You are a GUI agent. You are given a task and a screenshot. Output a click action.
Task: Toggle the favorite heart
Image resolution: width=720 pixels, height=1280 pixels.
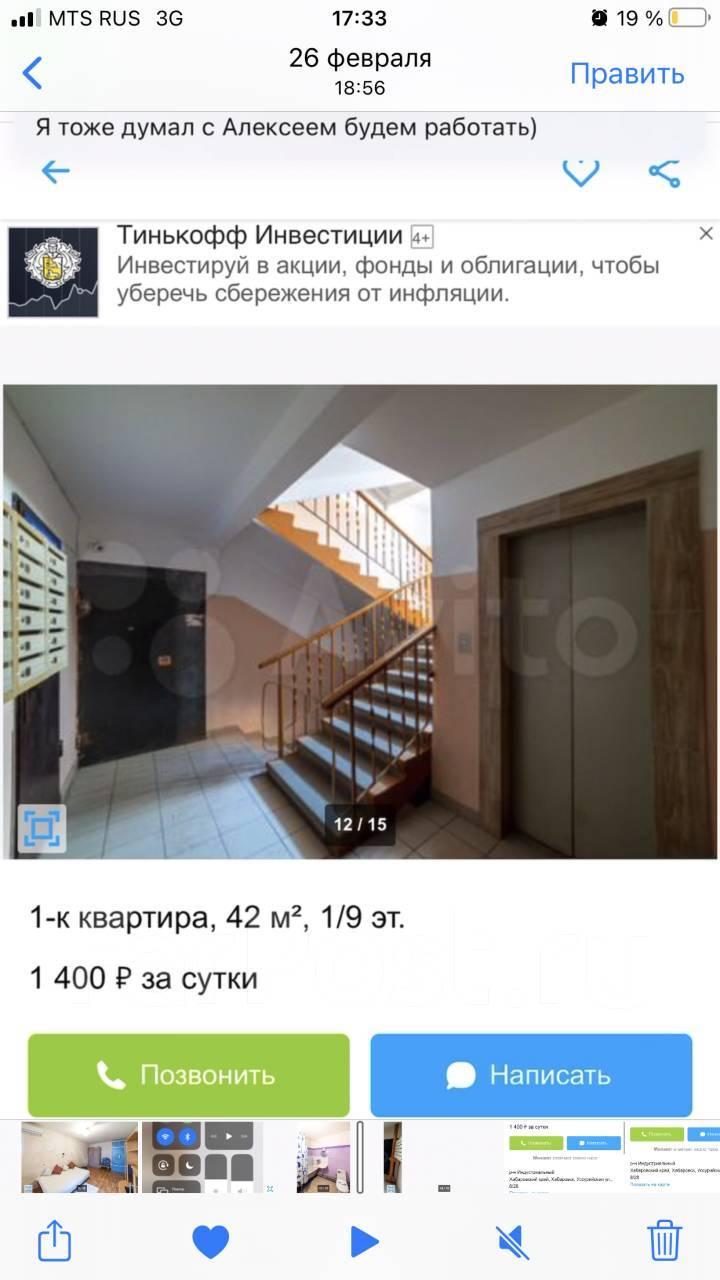[210, 1242]
